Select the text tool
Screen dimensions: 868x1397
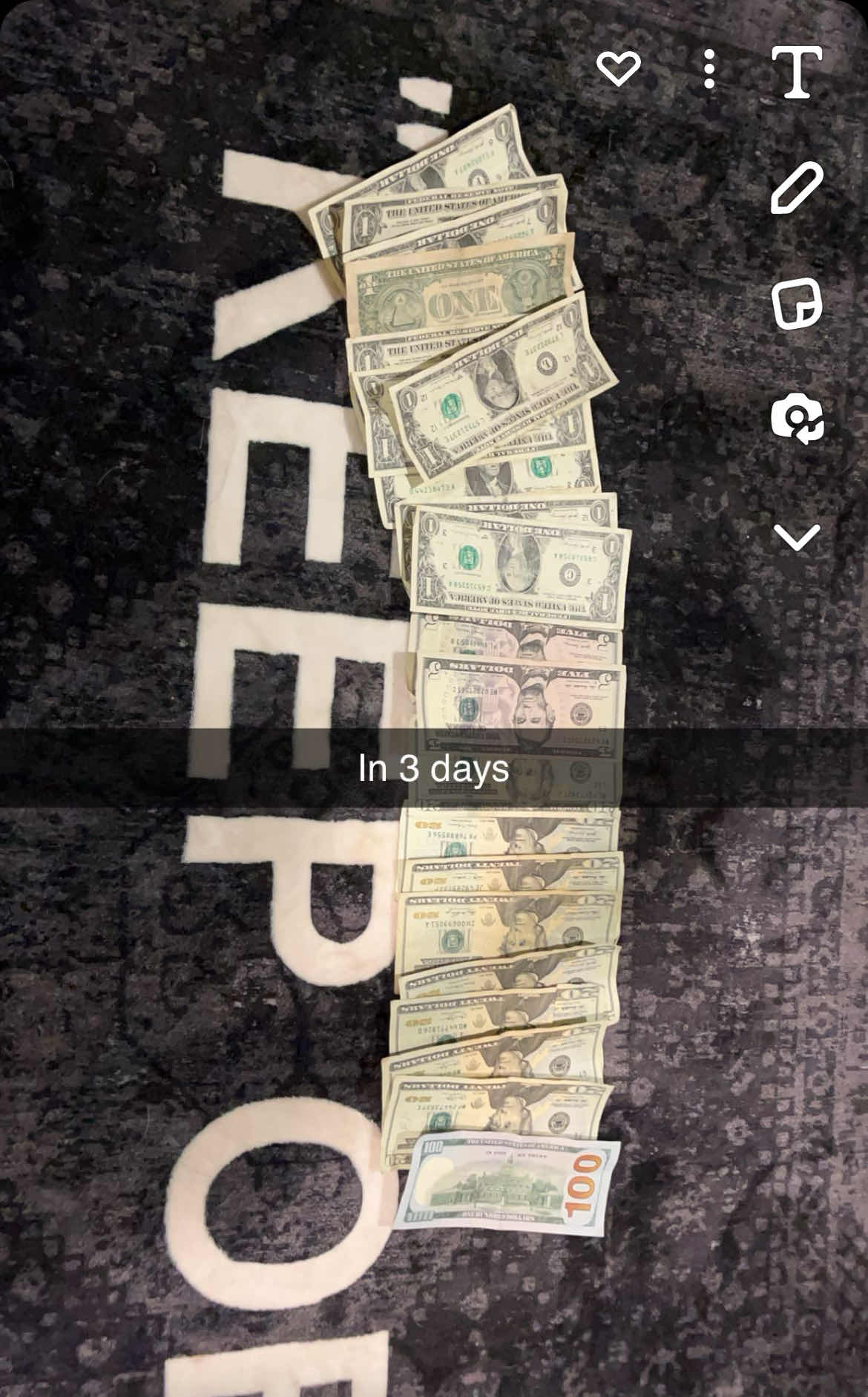797,72
